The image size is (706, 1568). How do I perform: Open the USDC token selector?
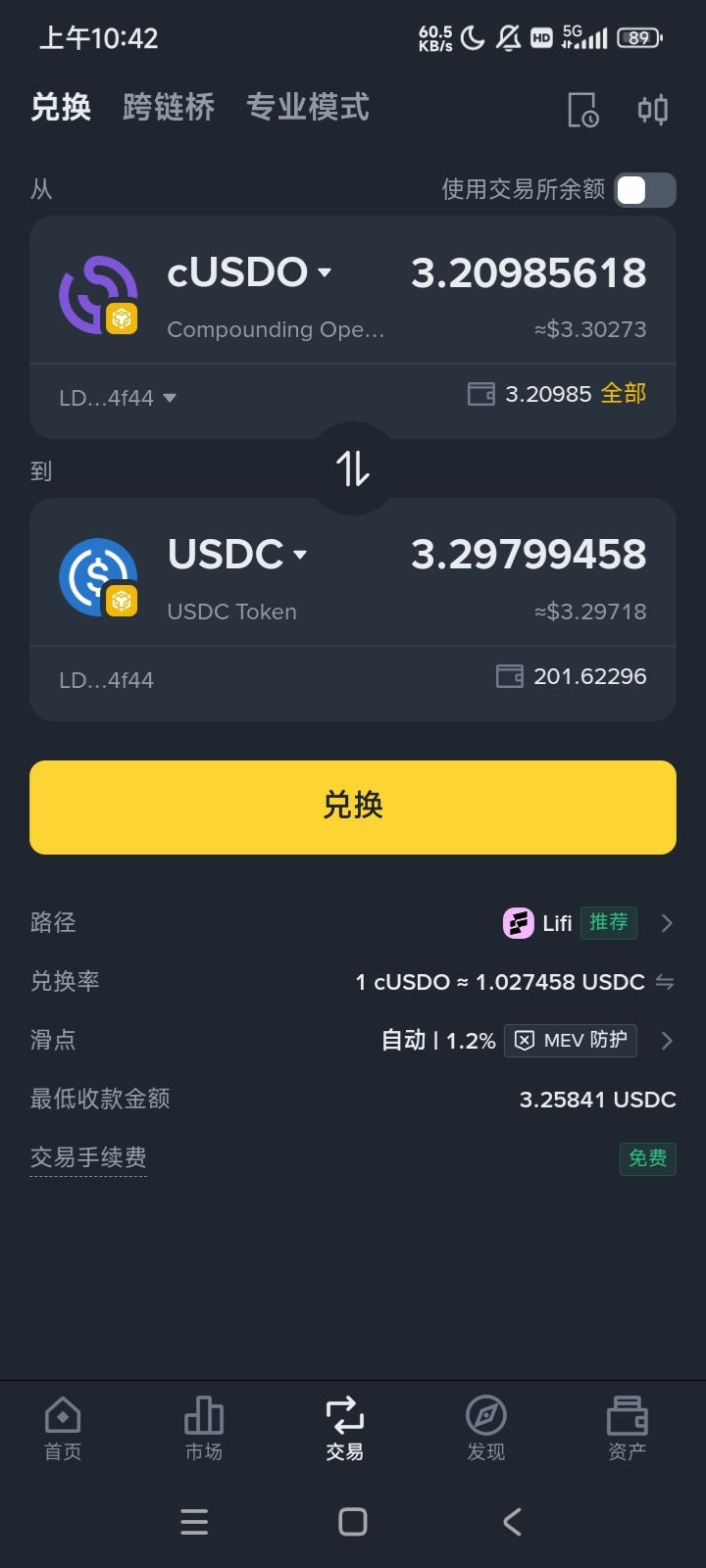tap(237, 555)
